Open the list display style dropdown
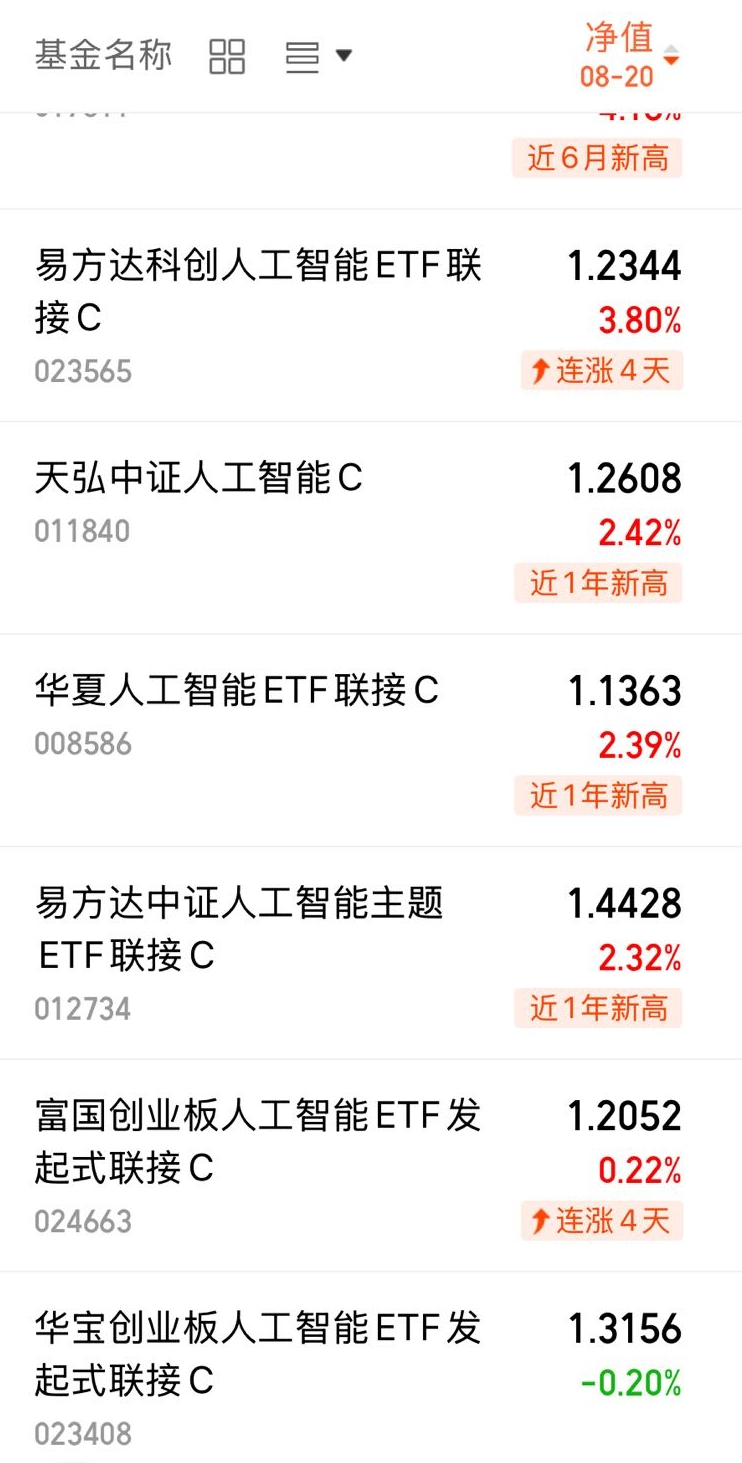 tap(318, 56)
